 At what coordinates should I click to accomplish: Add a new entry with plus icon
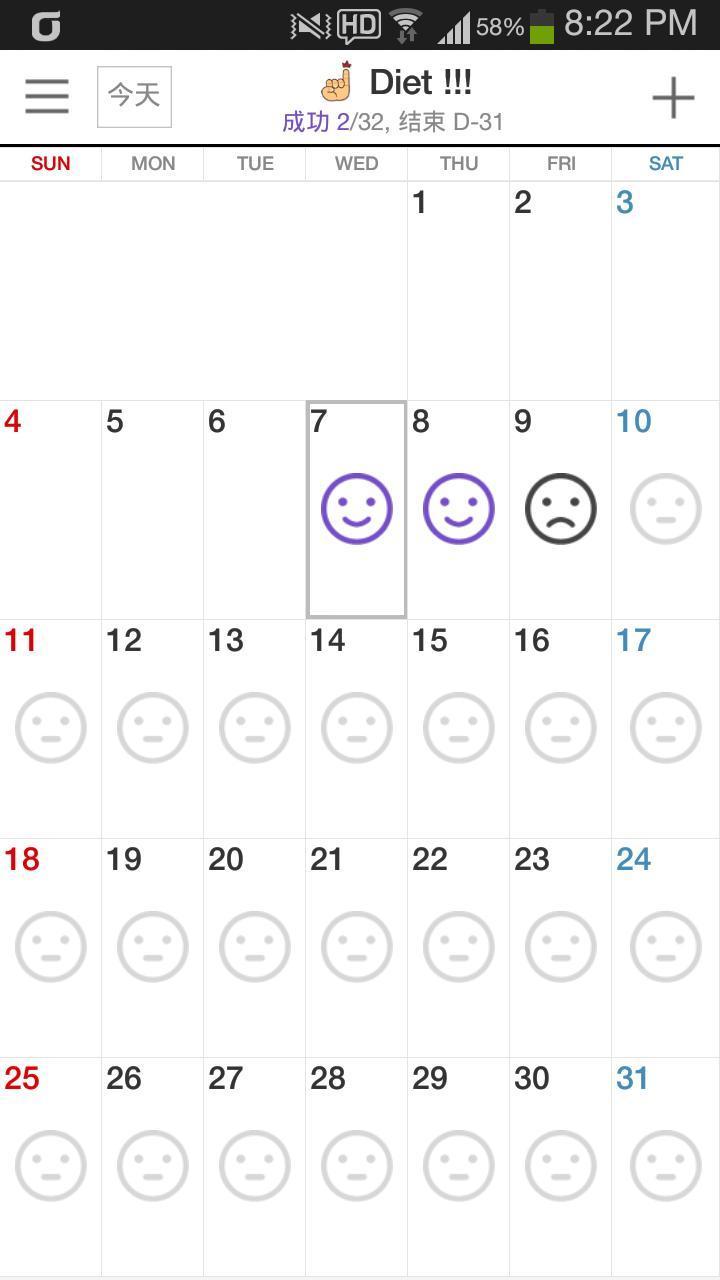point(673,97)
